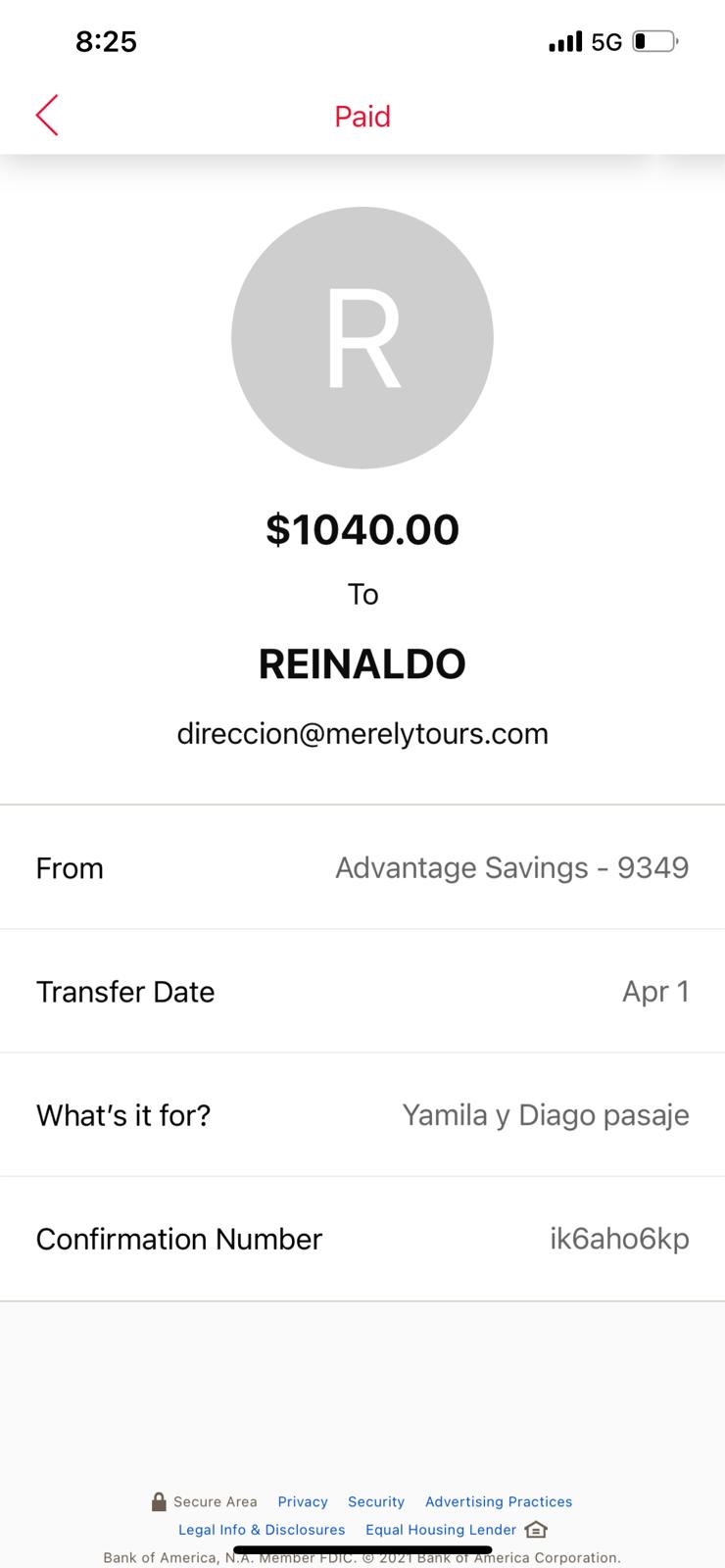Open Equal Housing Lender link
The width and height of the screenshot is (725, 1568).
point(441,1530)
